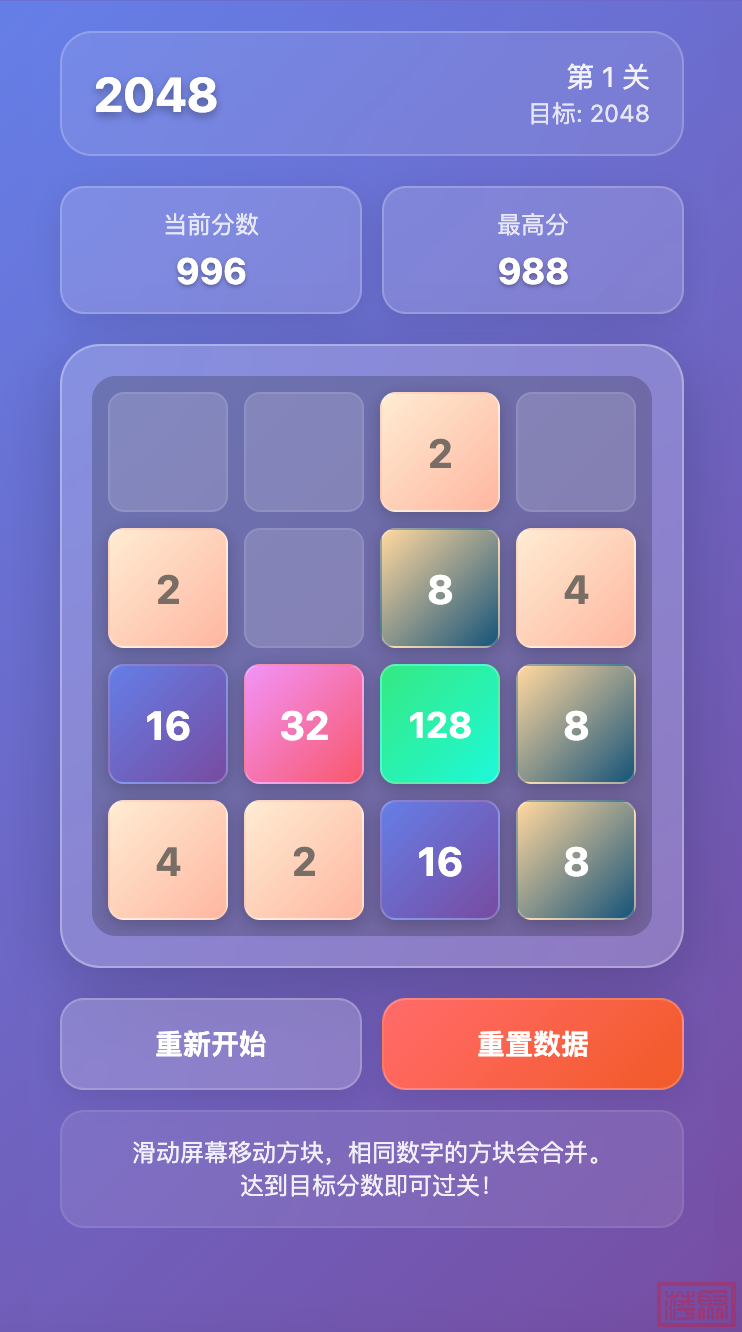Tap the 重置数据 reset data button

[x=533, y=1044]
